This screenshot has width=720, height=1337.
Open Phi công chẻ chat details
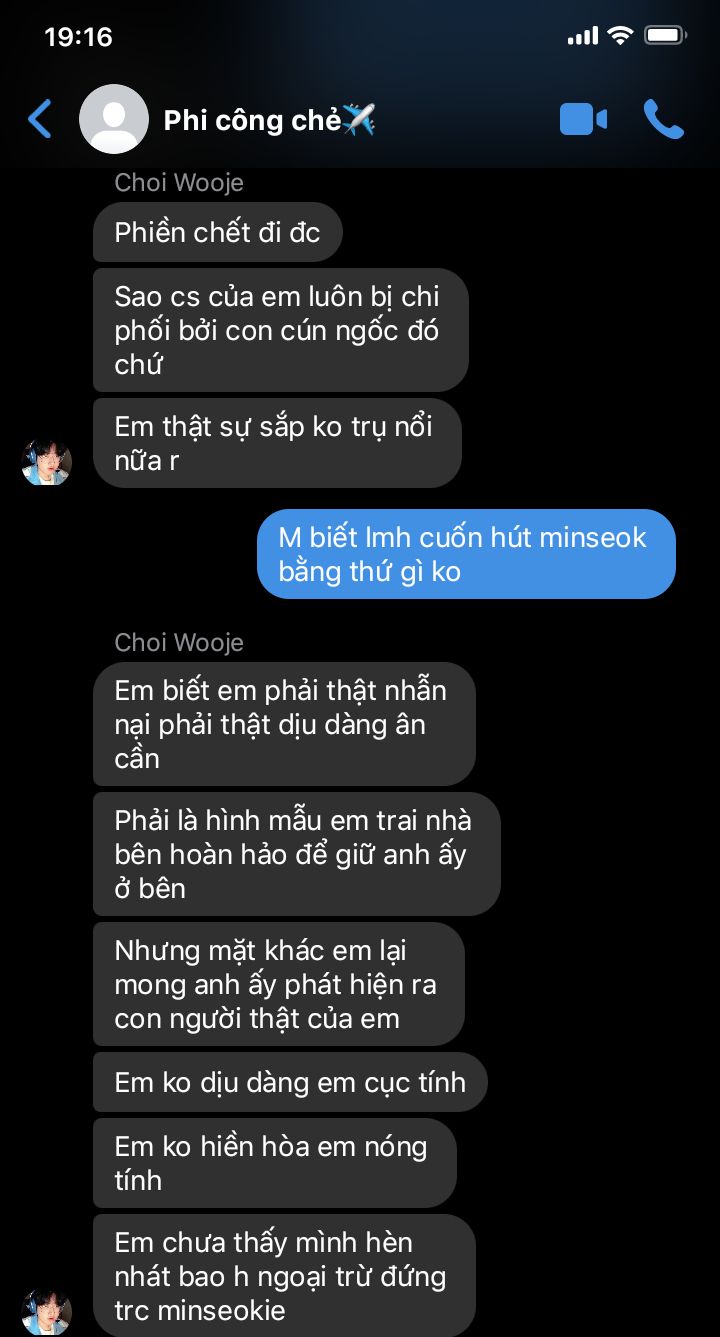[268, 121]
